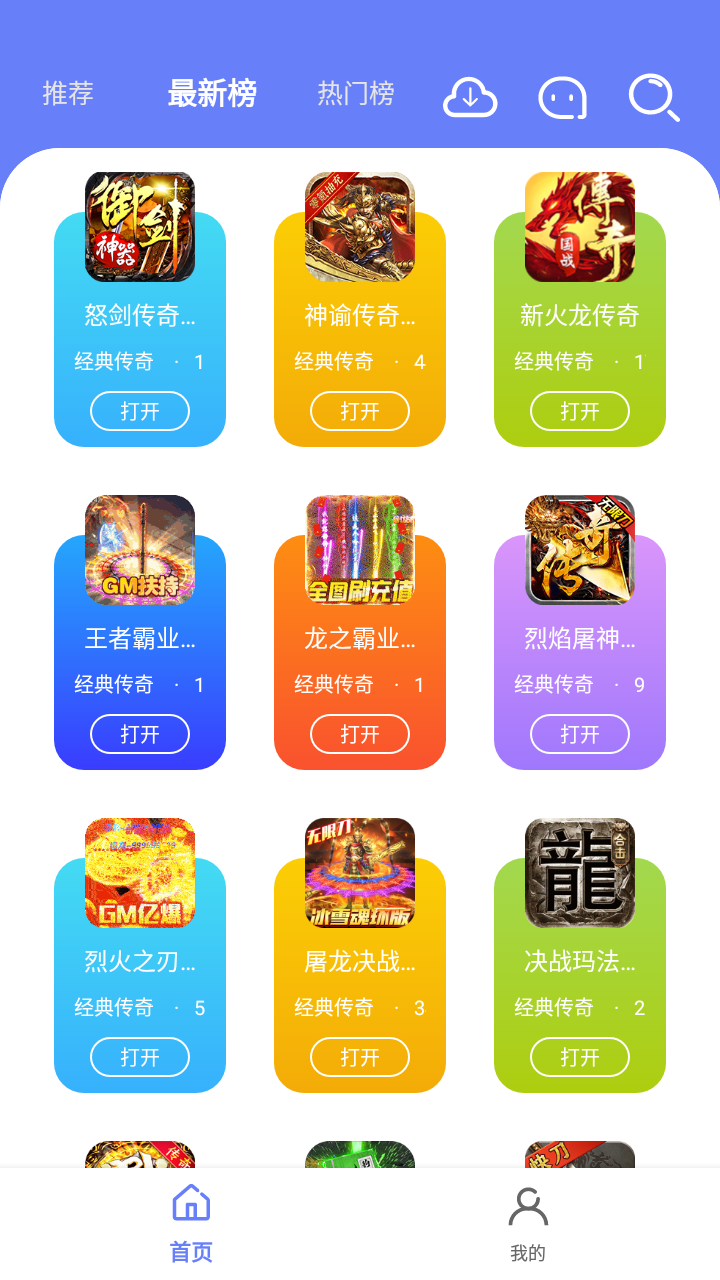720x1280 pixels.
Task: Tap the 烈焰屠神 game icon
Action: click(580, 550)
